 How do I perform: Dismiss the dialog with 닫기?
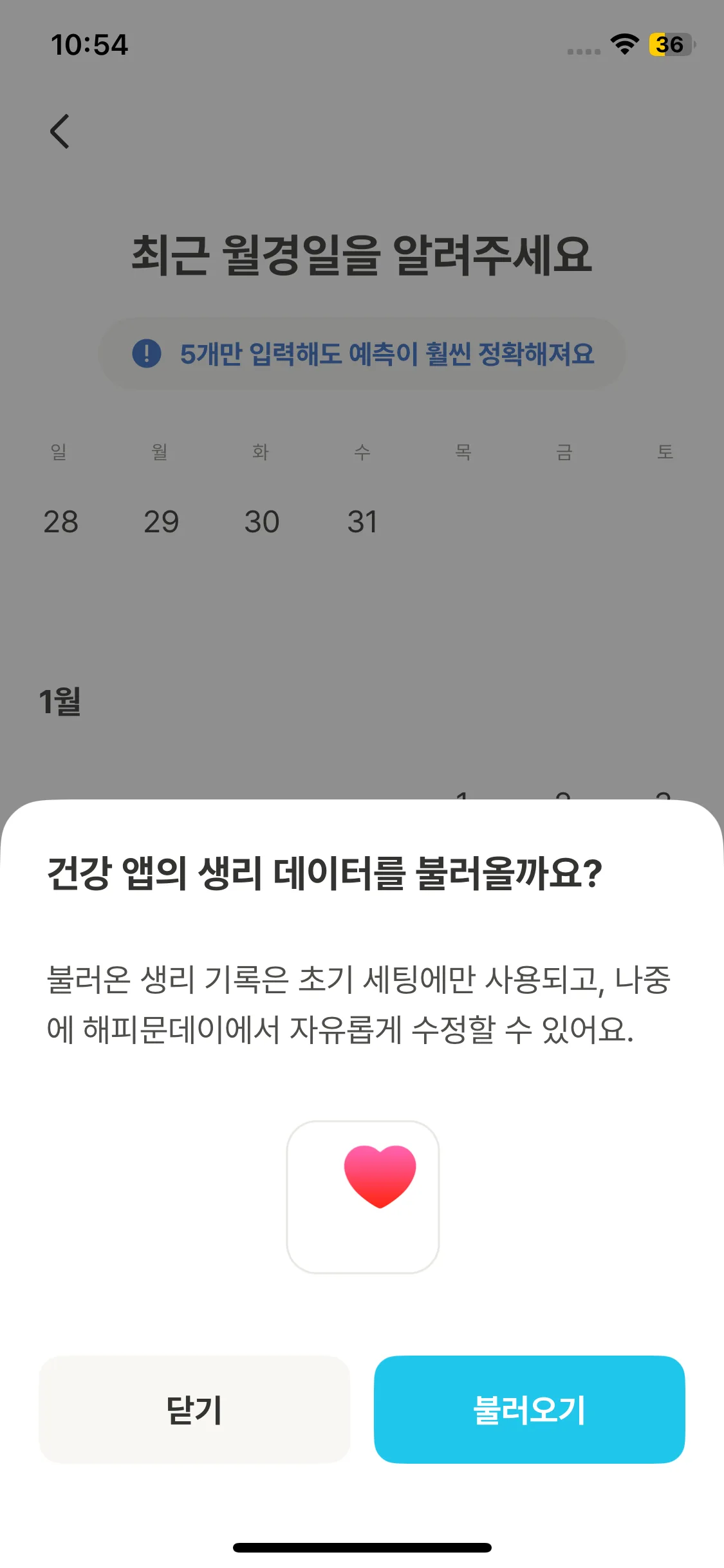tap(194, 1410)
